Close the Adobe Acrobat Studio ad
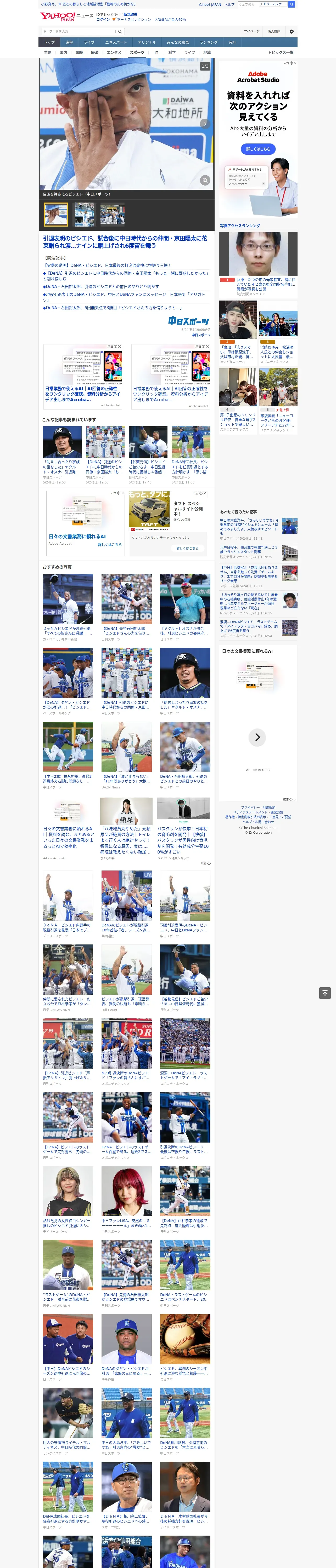The height and width of the screenshot is (1568, 336). (295, 63)
